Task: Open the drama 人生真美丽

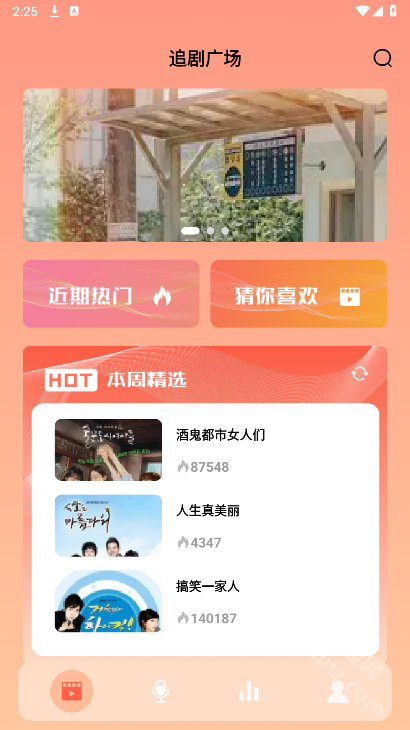Action: 205,526
